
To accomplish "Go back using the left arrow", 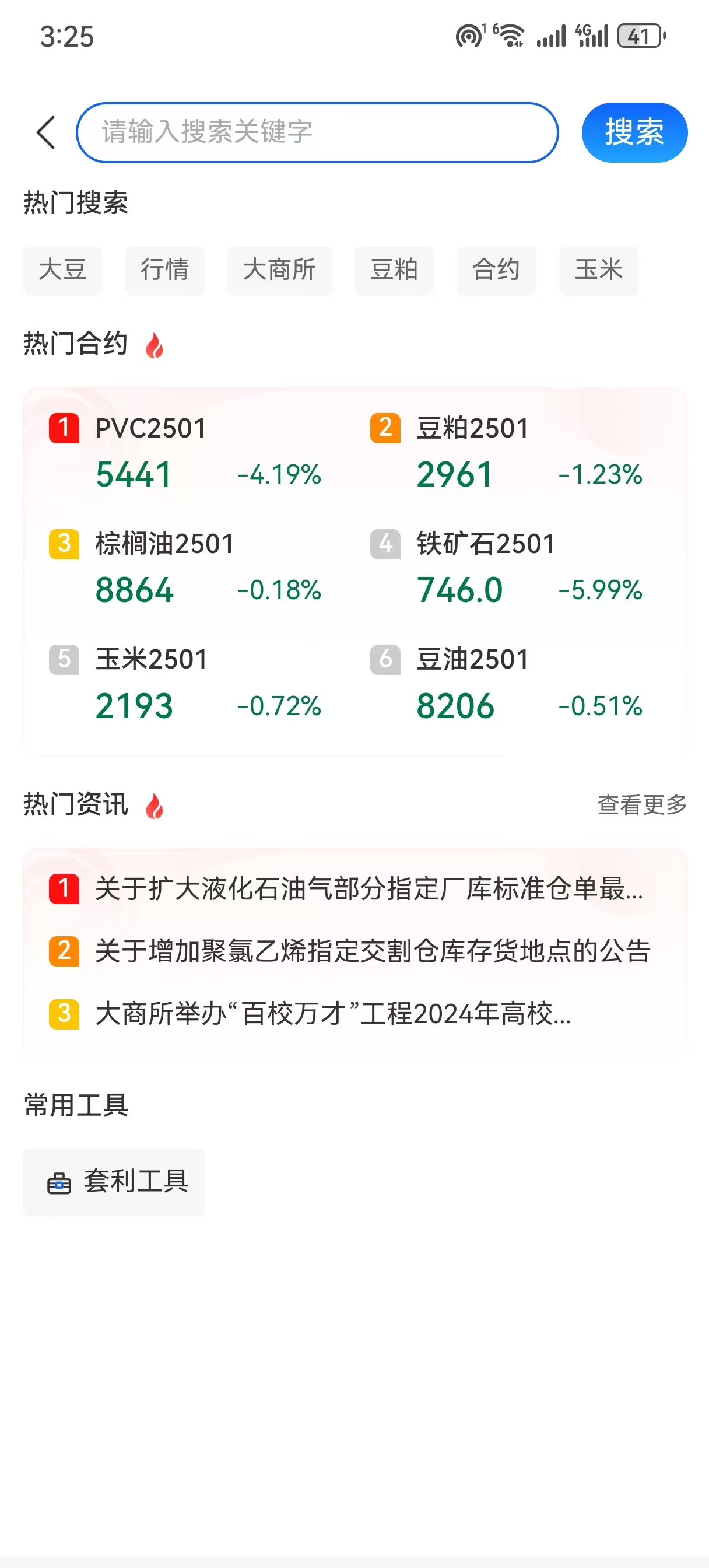I will coord(46,132).
